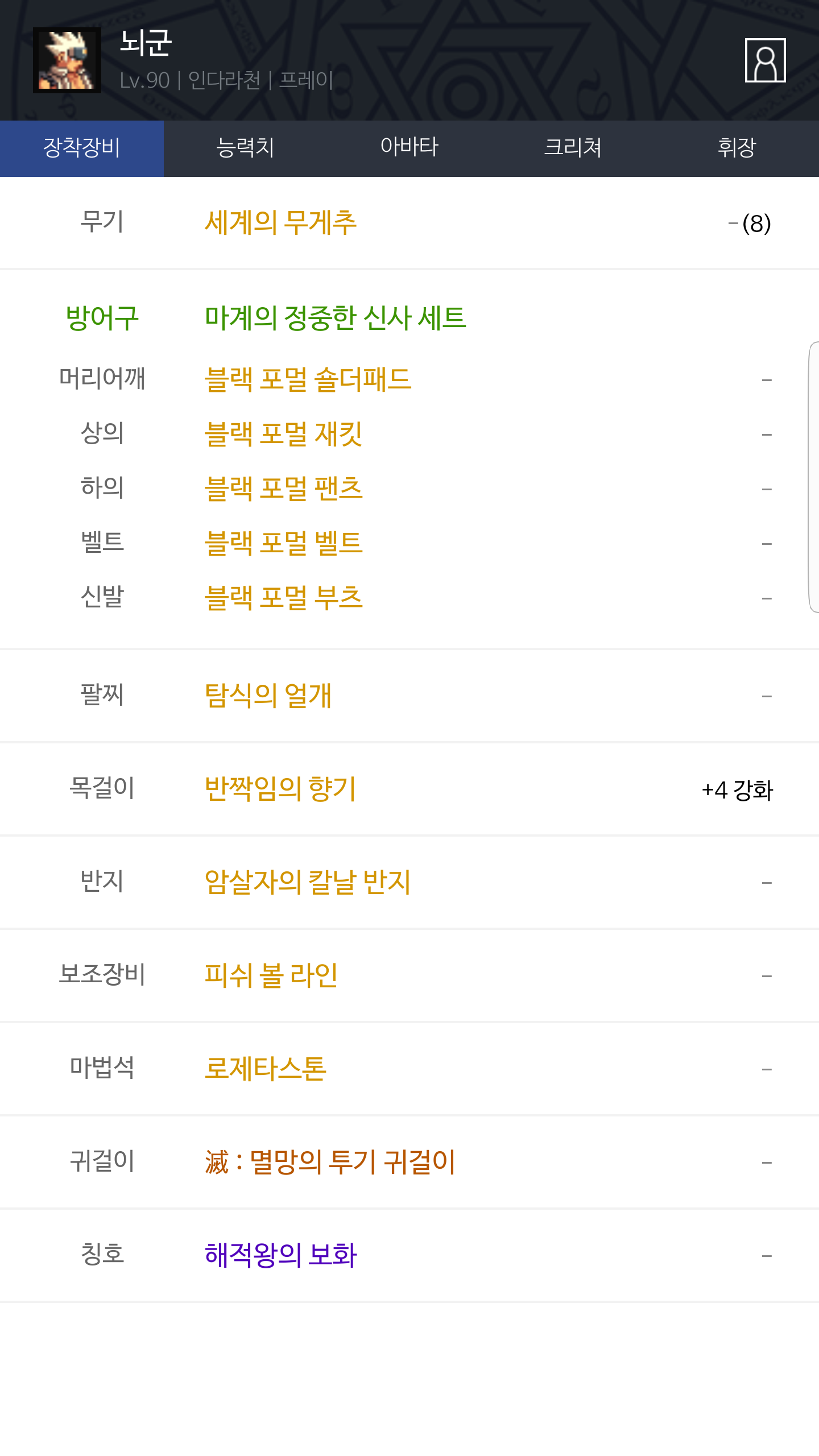Open 블랙 포멀 팬츠 item details
The width and height of the screenshot is (819, 1456).
(283, 489)
